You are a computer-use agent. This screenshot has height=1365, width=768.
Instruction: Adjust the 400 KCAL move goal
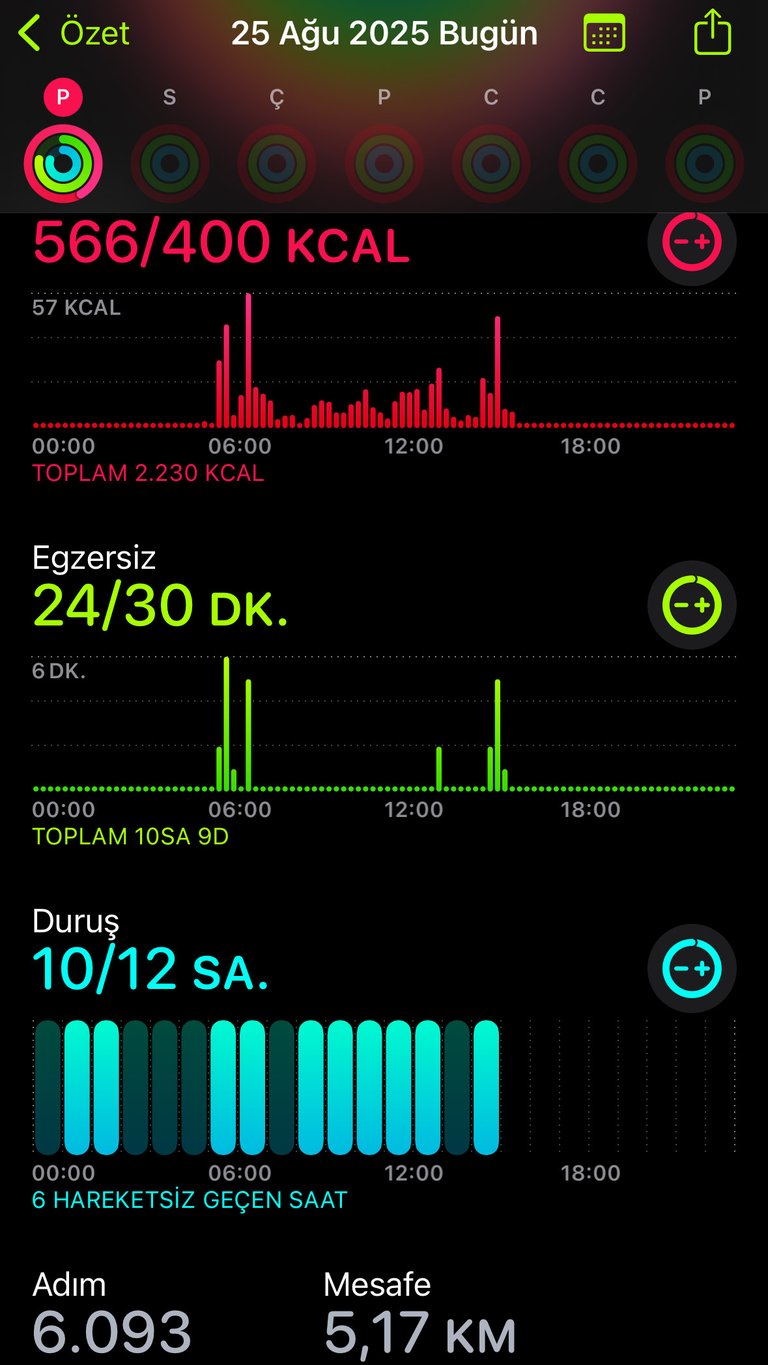tap(692, 241)
